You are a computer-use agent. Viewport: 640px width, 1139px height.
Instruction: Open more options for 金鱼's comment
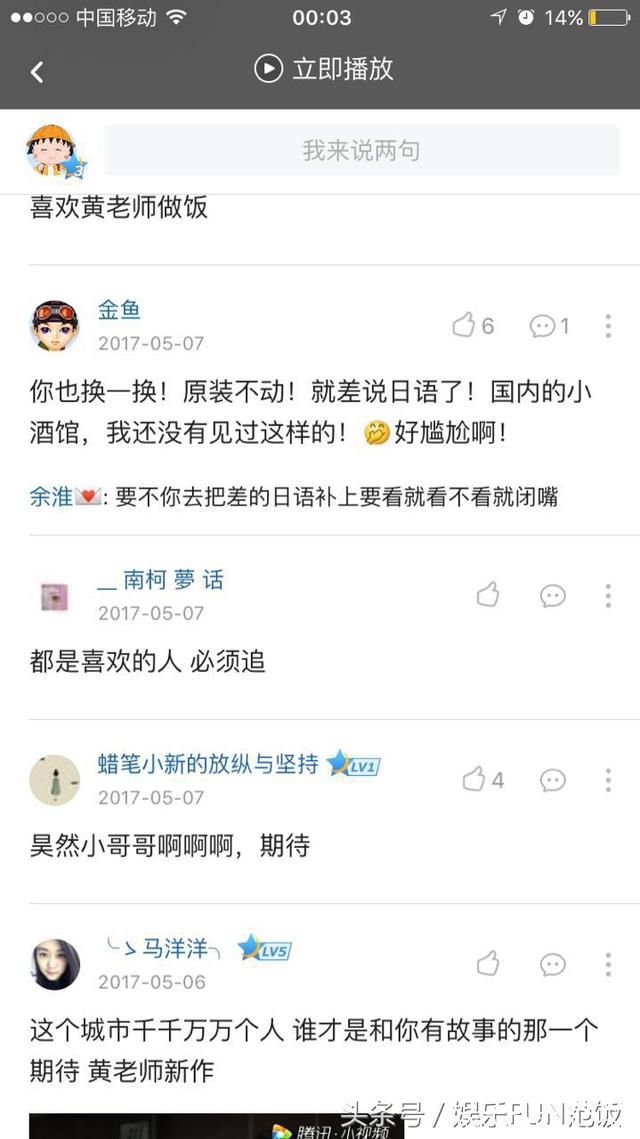pyautogui.click(x=608, y=326)
